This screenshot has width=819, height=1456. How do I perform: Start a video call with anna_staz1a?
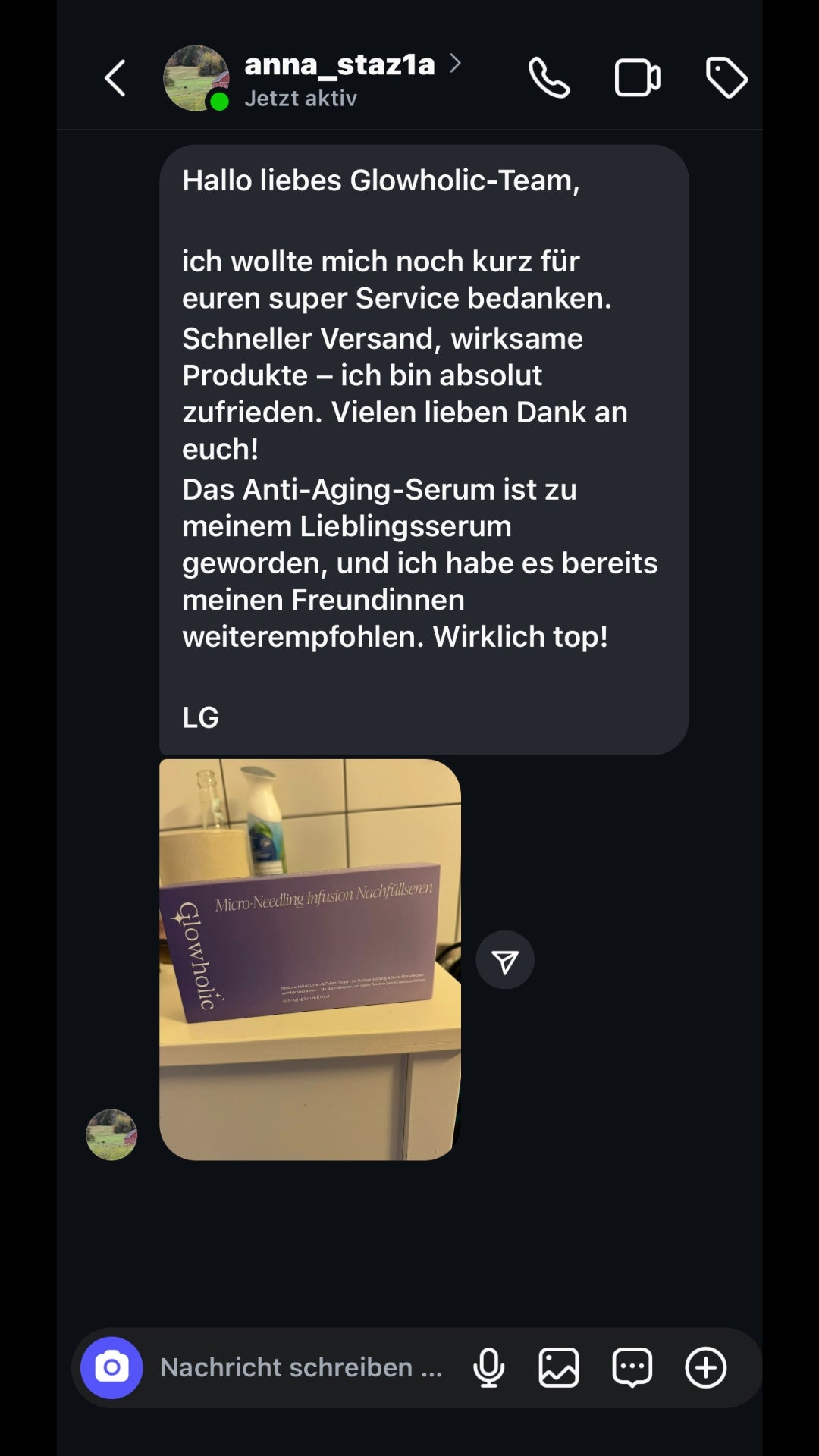(x=636, y=78)
